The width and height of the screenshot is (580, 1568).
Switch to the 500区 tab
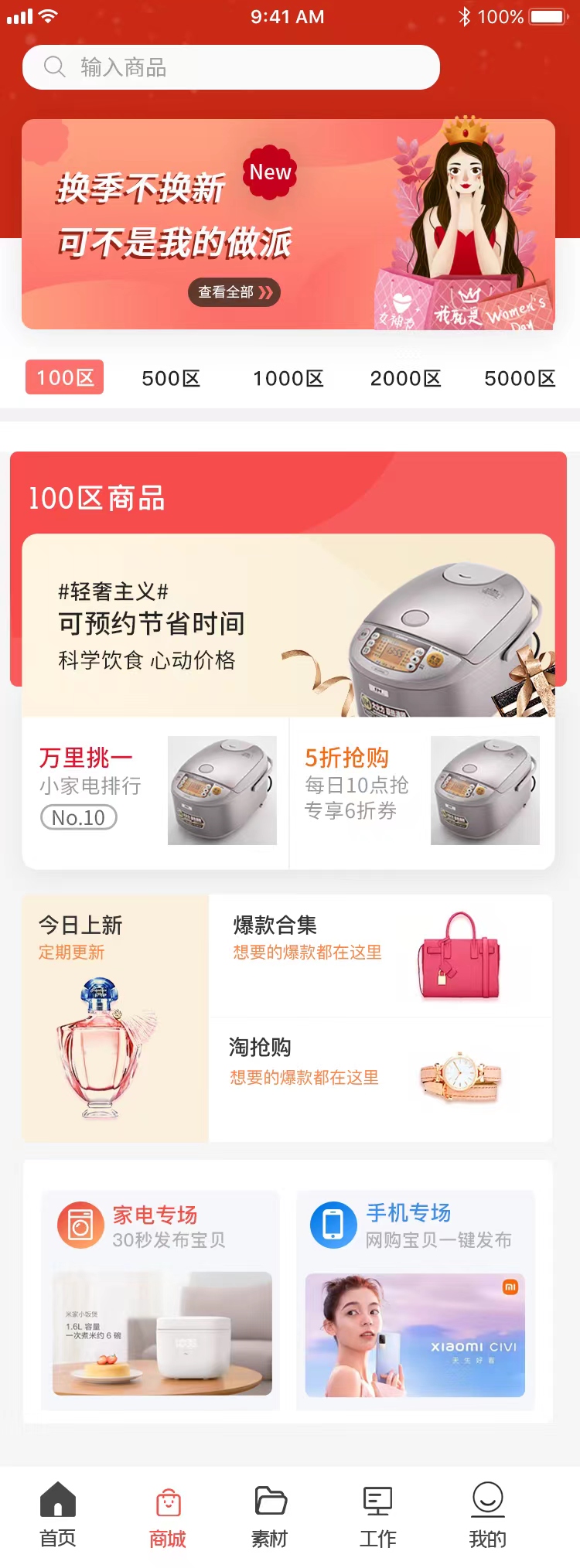171,378
